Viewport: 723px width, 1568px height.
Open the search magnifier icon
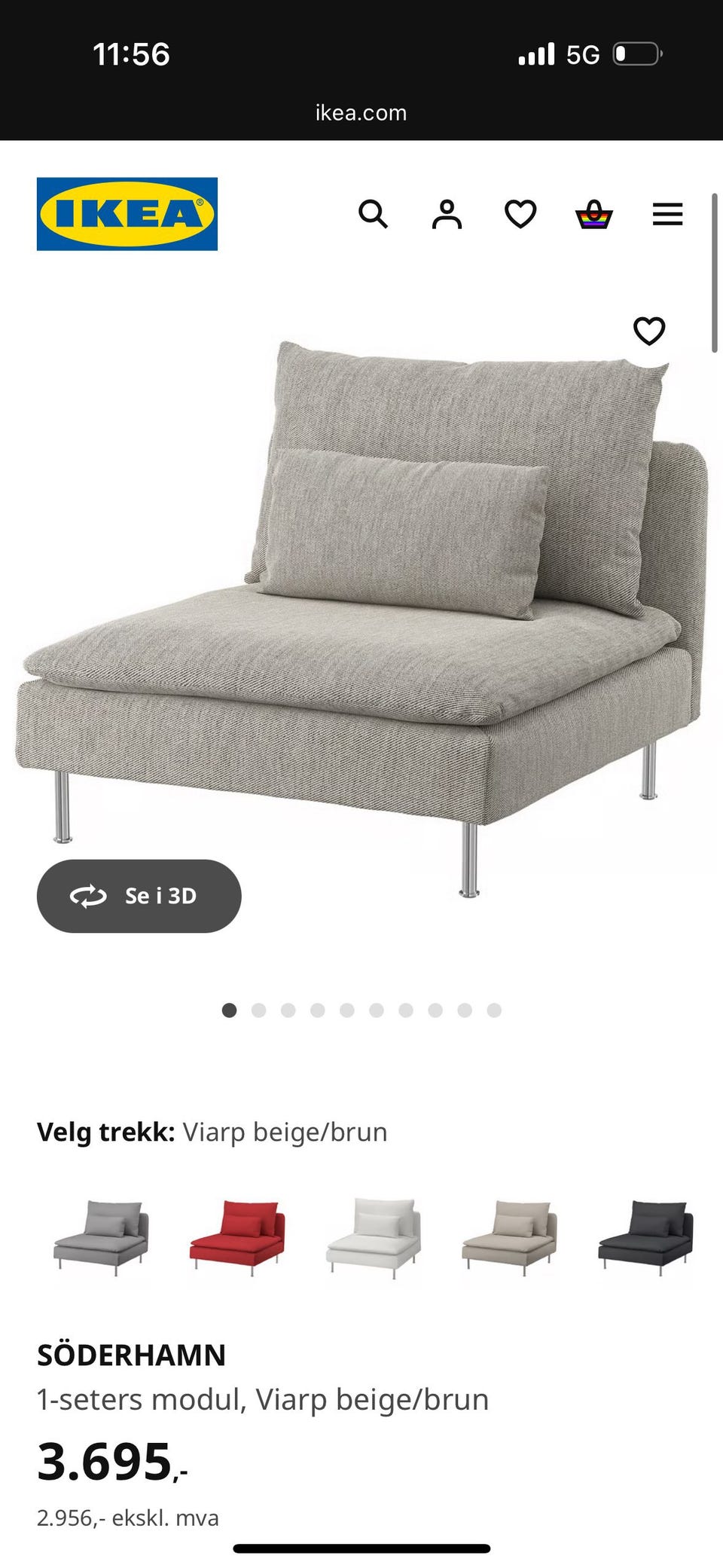click(x=373, y=215)
